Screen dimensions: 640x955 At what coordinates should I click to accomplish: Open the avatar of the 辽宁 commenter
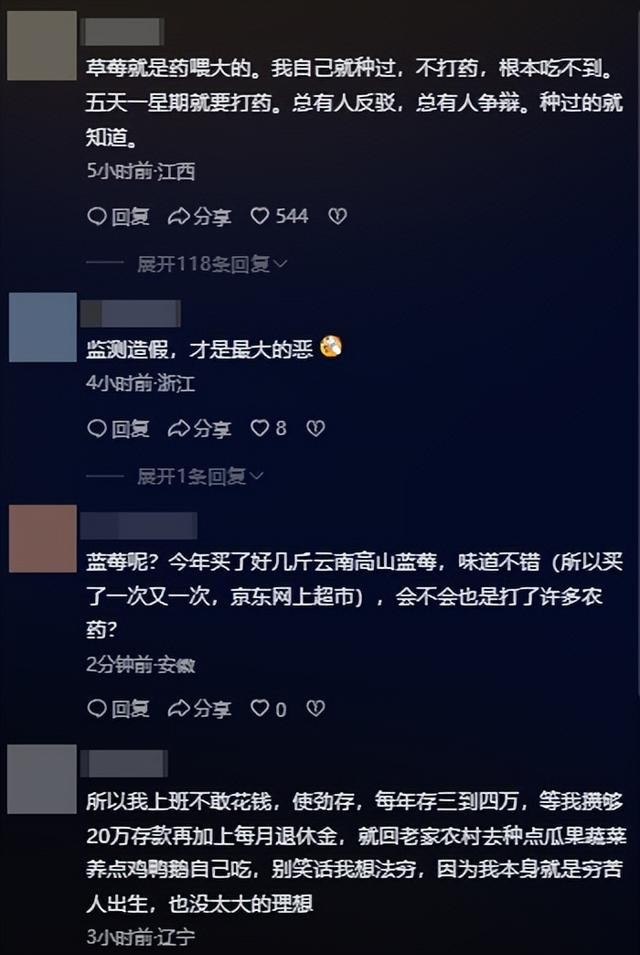[42, 779]
